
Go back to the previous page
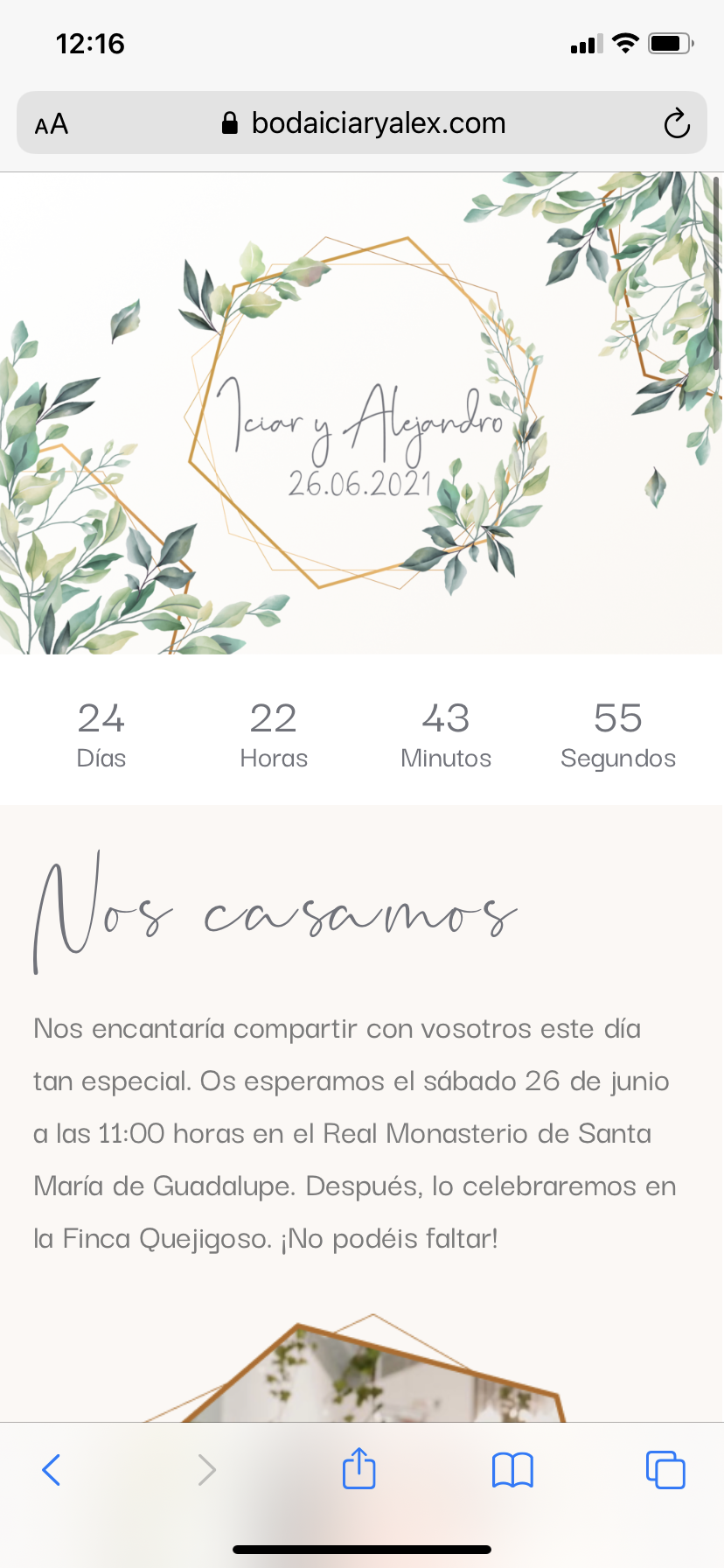click(x=52, y=1470)
